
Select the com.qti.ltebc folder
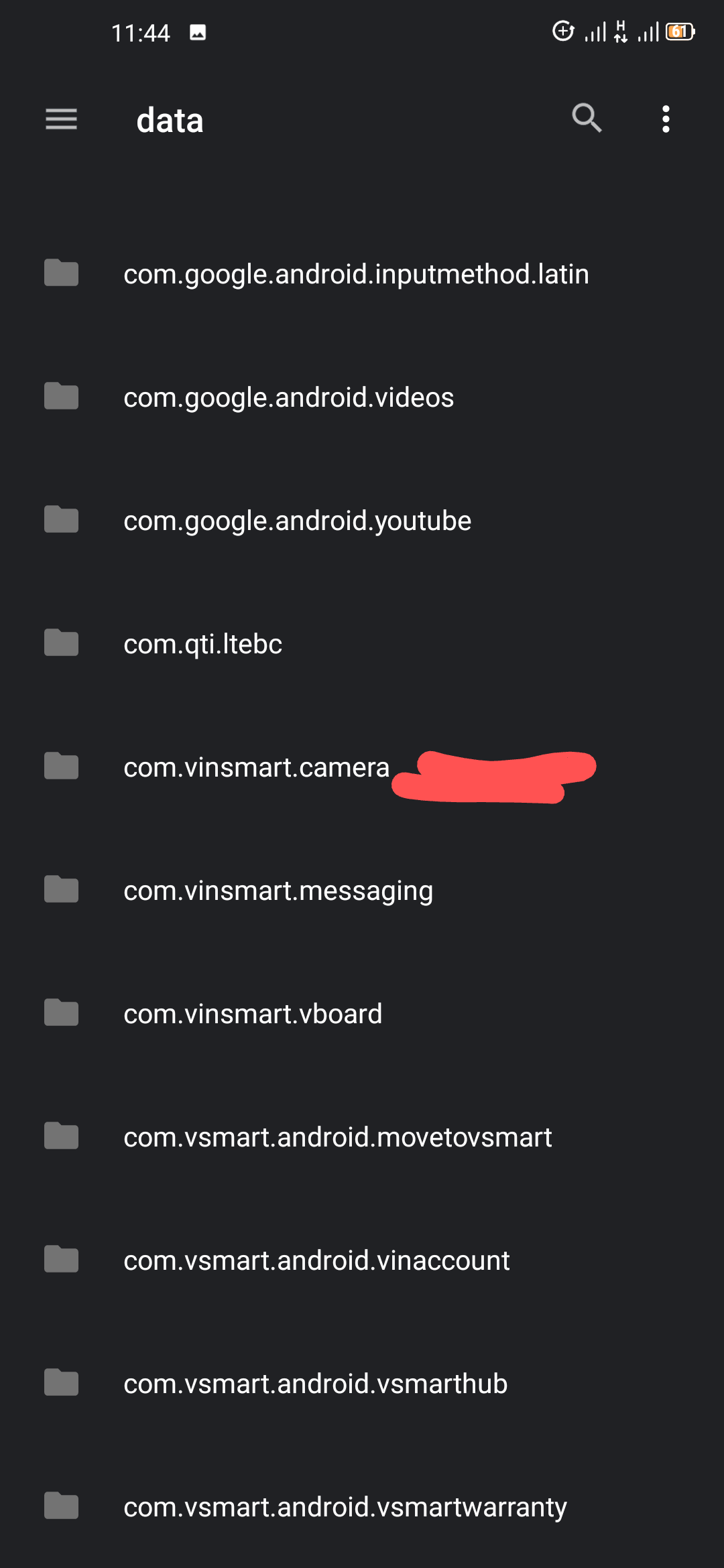click(202, 644)
